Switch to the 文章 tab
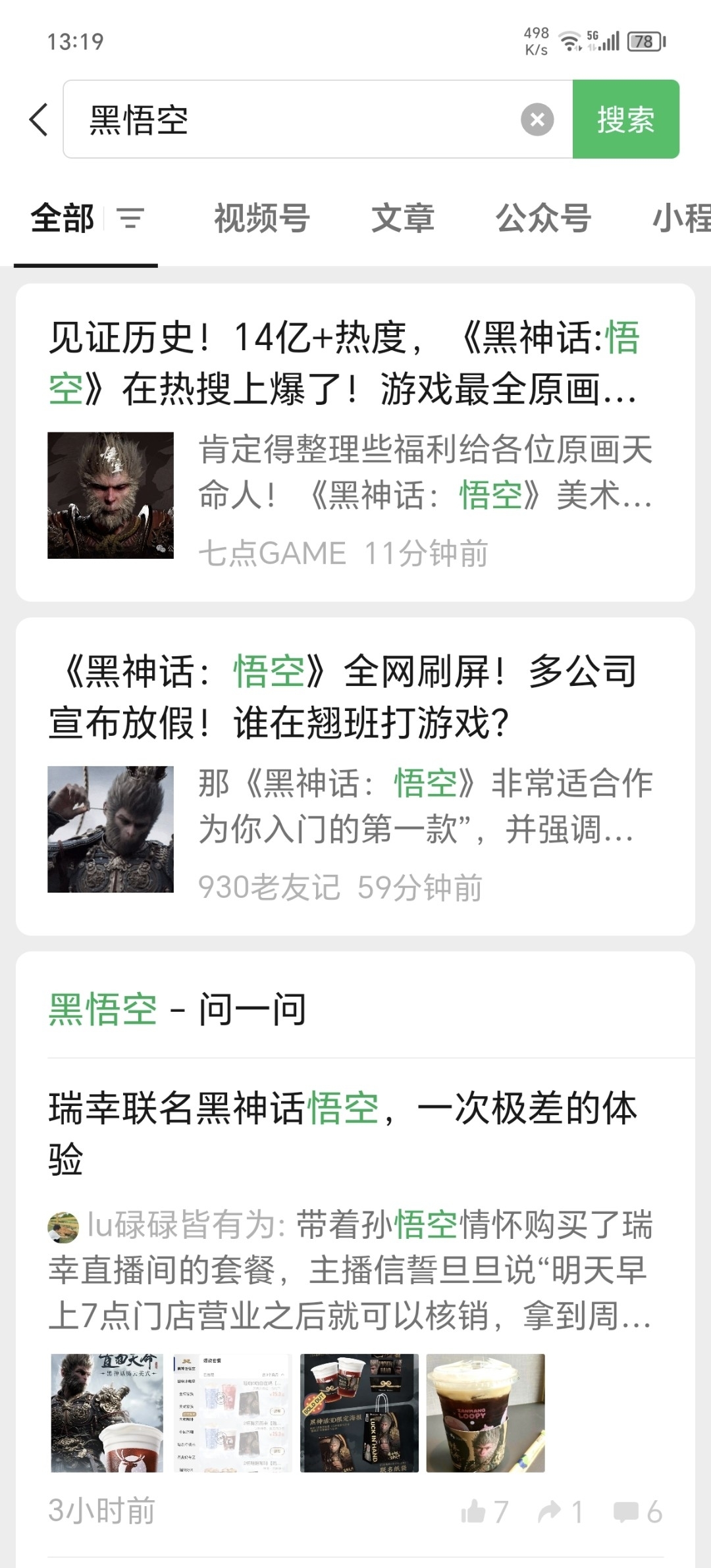This screenshot has width=711, height=1568. point(403,218)
